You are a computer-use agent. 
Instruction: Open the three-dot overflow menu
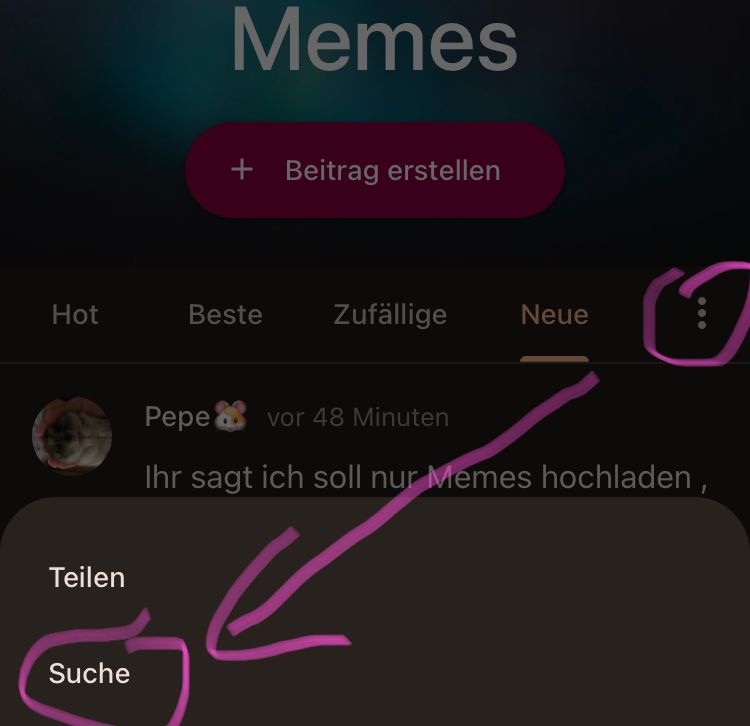pos(702,313)
